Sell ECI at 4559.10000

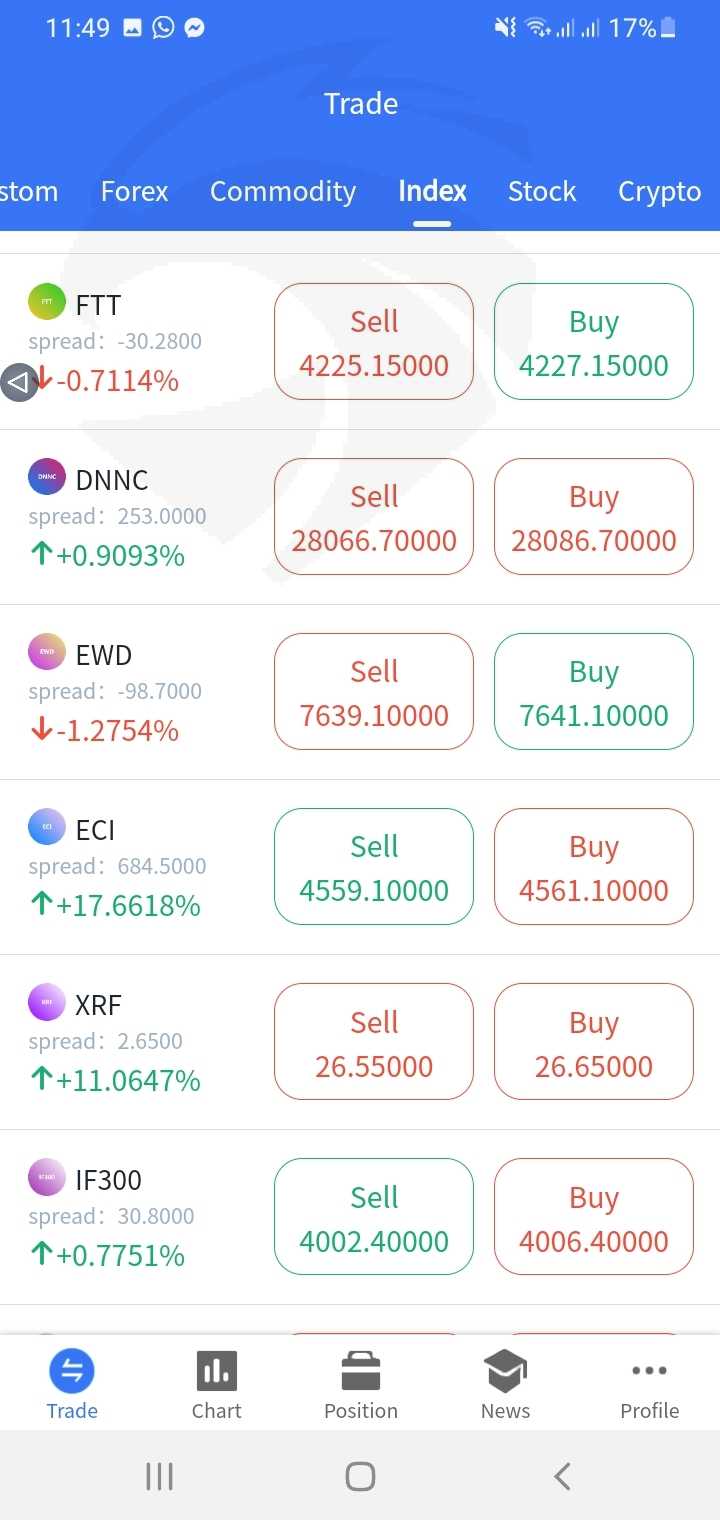click(x=374, y=867)
